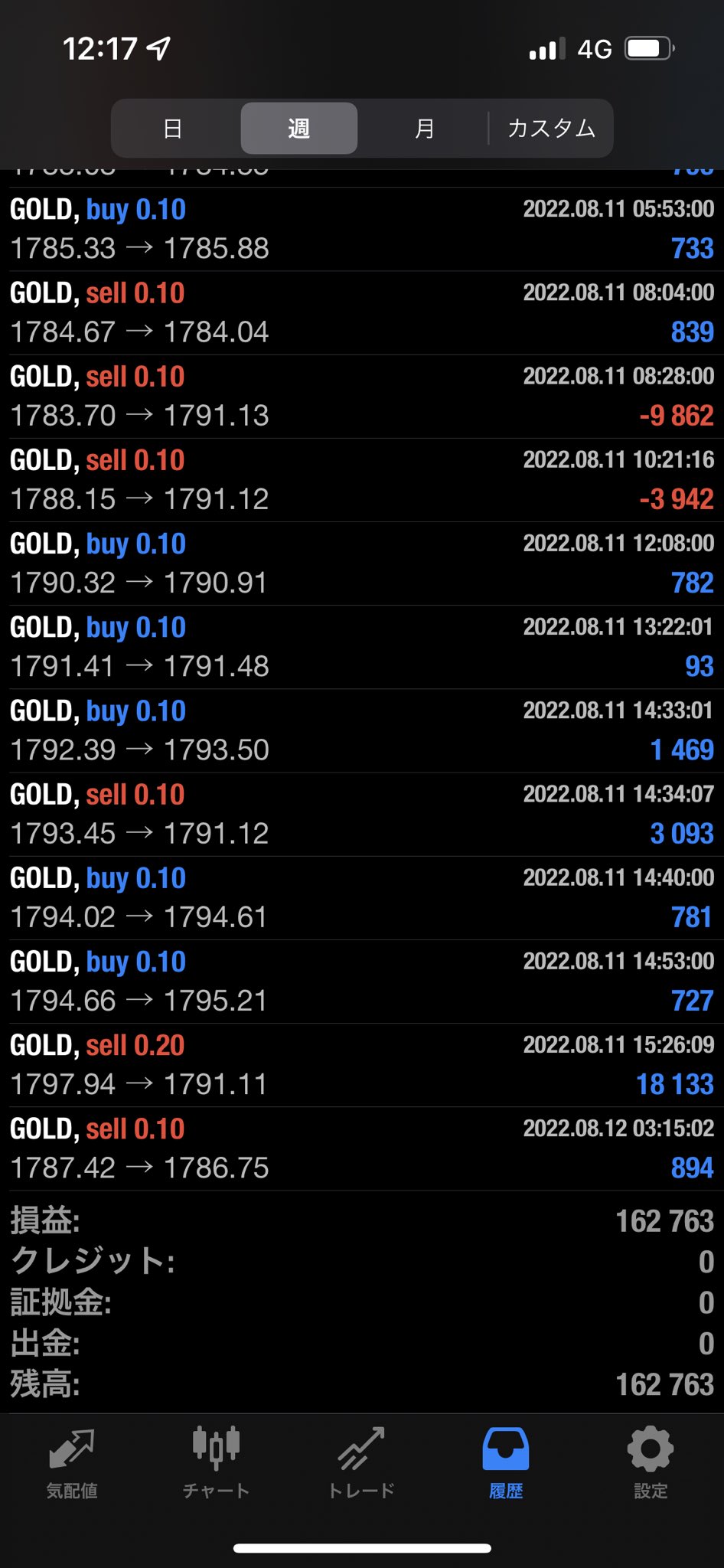The height and width of the screenshot is (1568, 724).
Task: Switch to the 月 (month) period
Action: point(424,129)
